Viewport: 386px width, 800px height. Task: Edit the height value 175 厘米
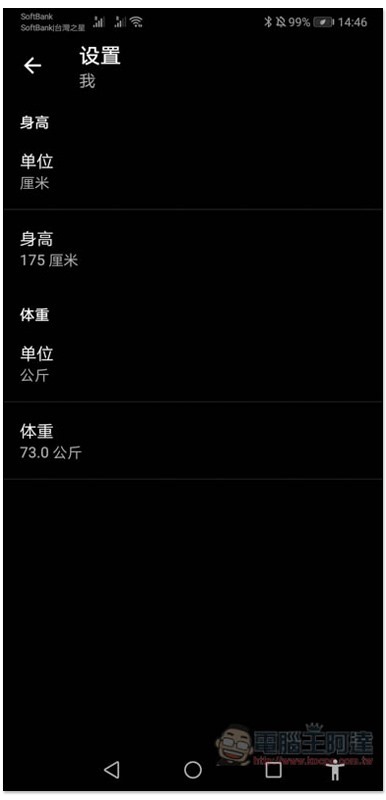click(193, 249)
